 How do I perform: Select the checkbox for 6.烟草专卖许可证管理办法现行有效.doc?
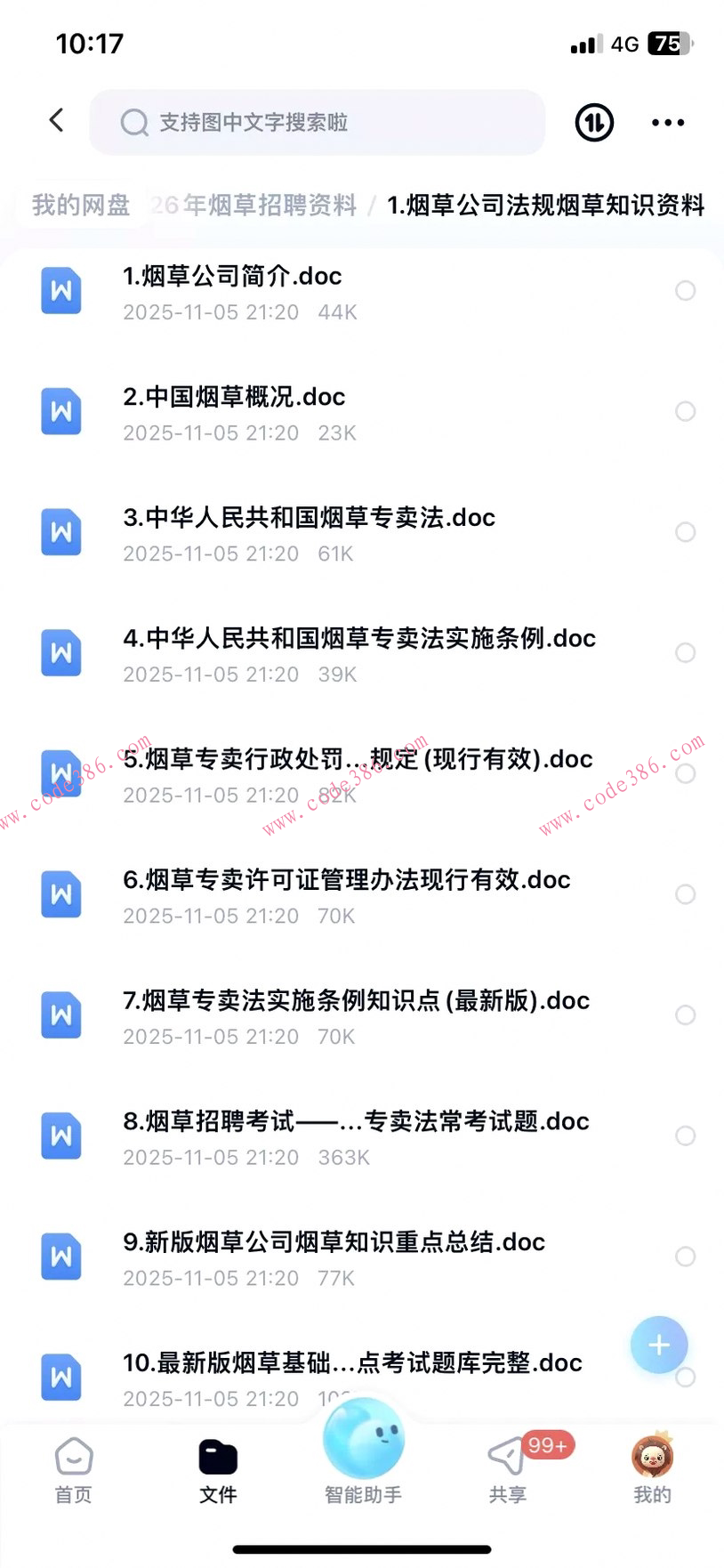coord(686,894)
